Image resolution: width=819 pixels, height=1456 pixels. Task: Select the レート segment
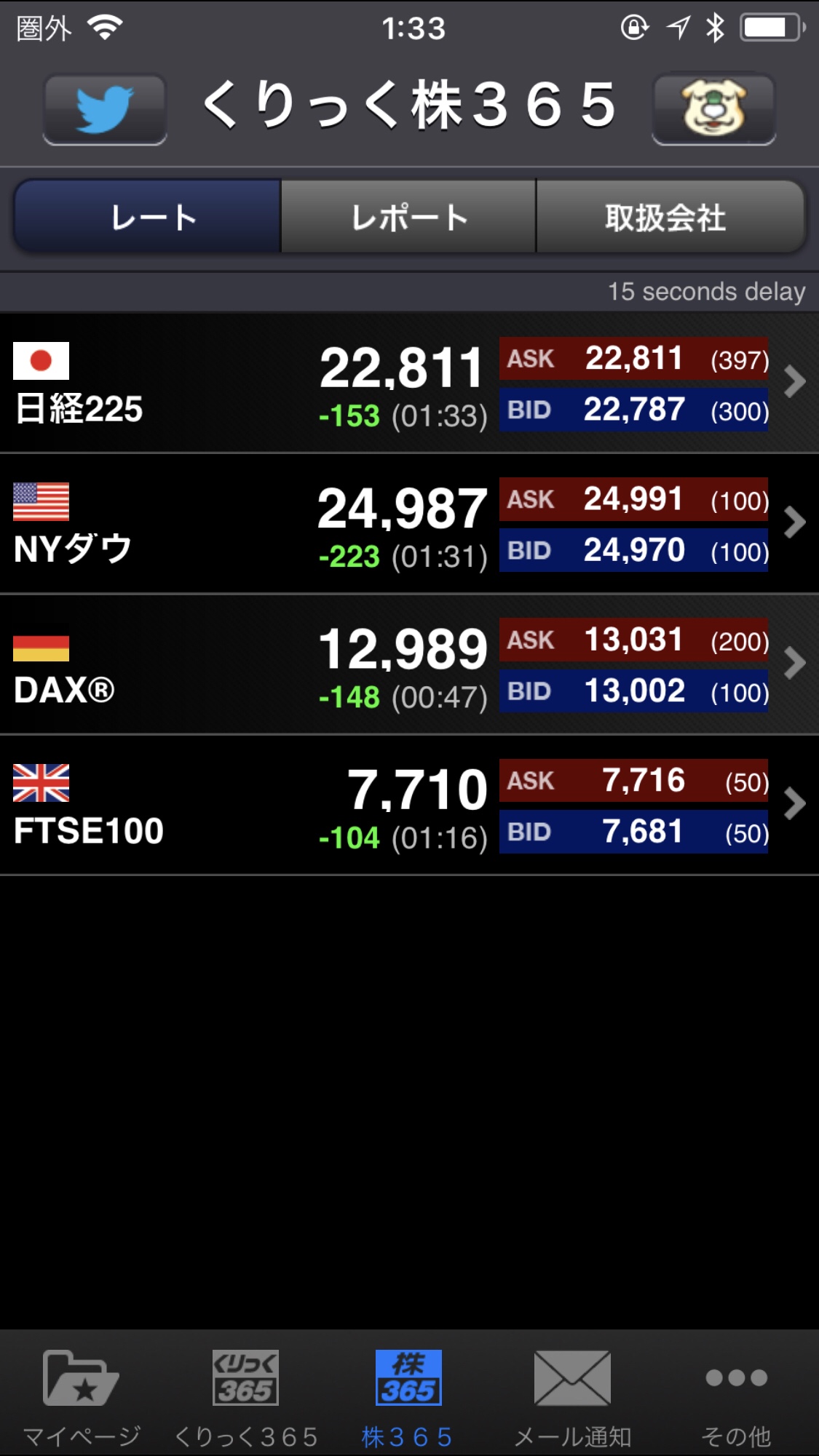pyautogui.click(x=148, y=217)
